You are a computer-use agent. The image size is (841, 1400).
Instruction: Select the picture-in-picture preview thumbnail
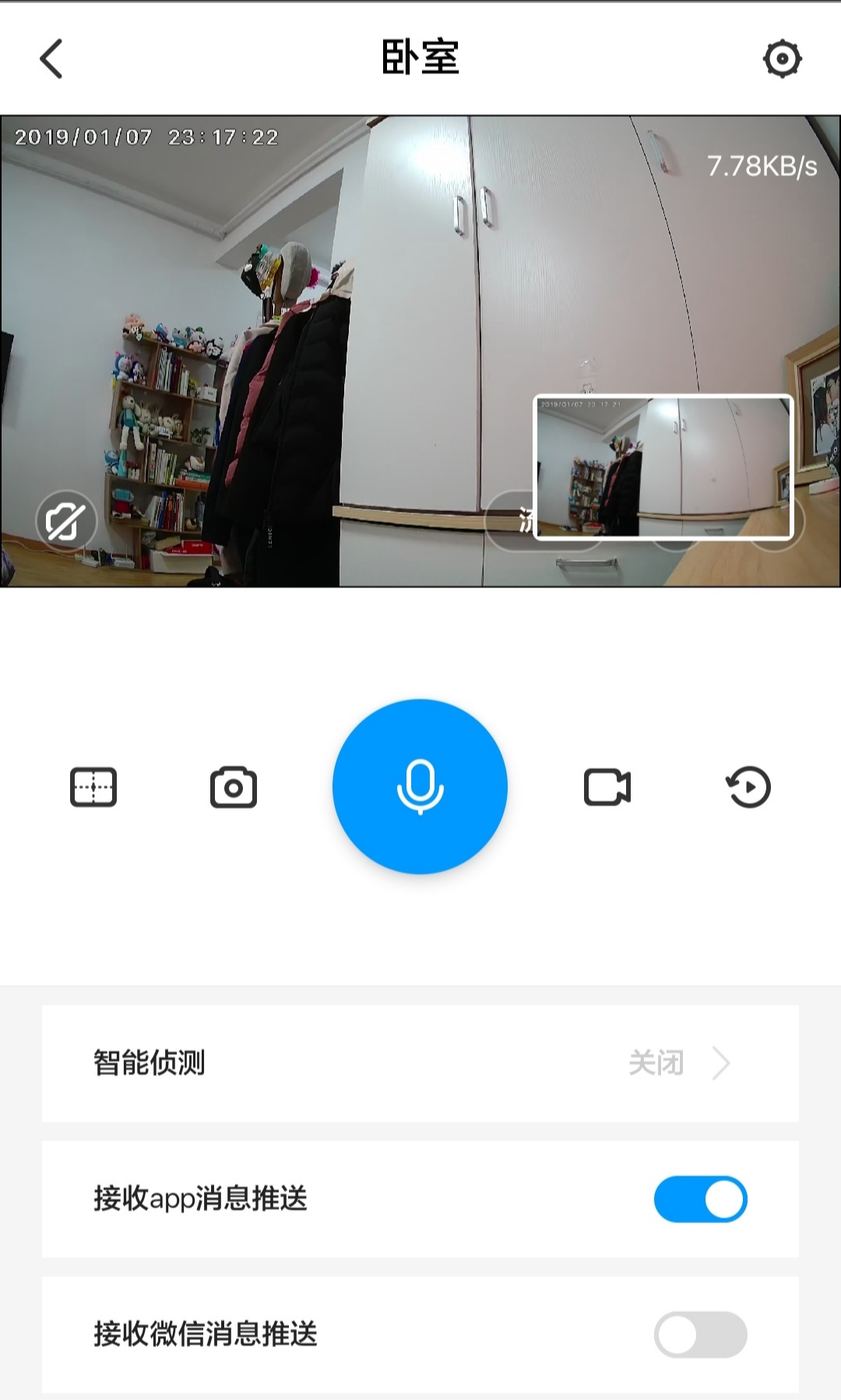[x=663, y=467]
